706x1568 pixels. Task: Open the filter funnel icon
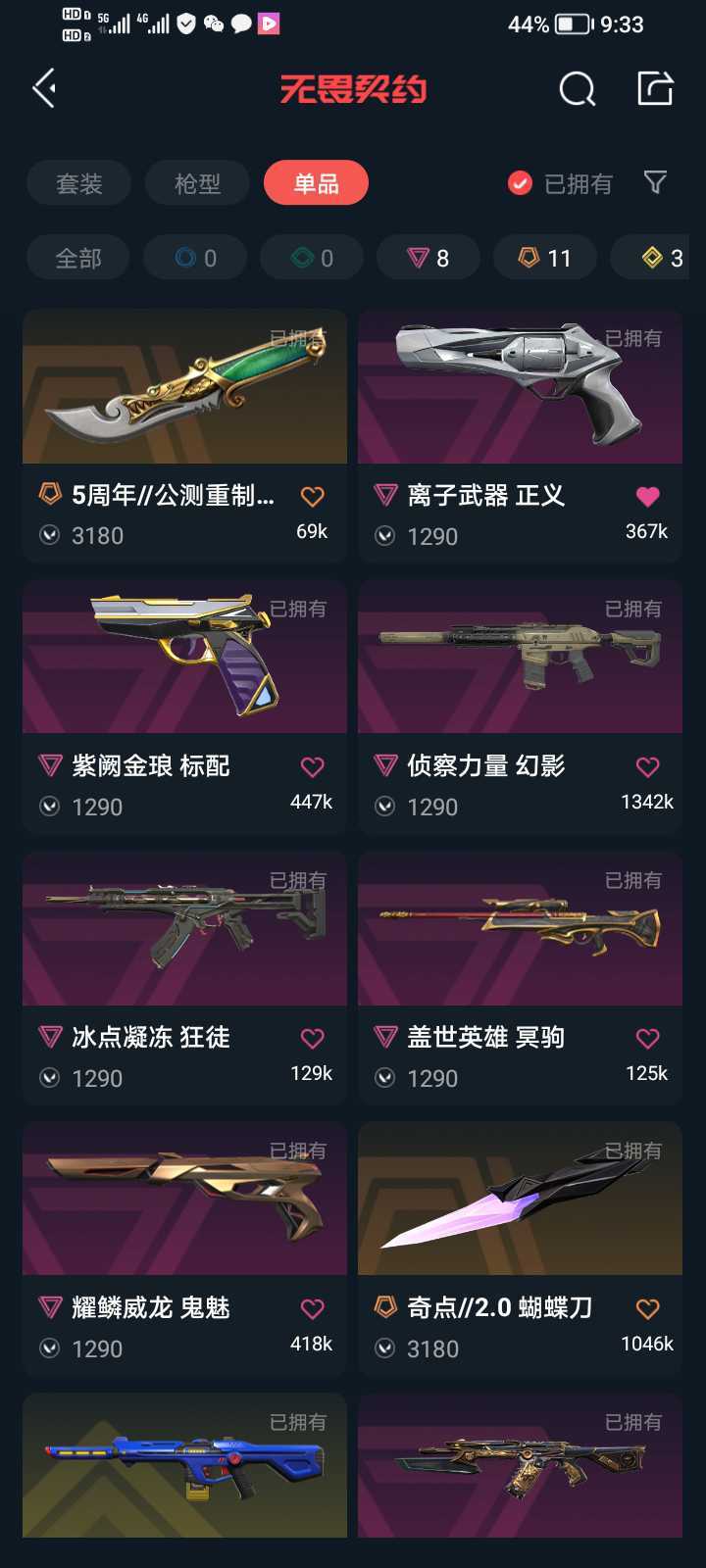[x=655, y=182]
